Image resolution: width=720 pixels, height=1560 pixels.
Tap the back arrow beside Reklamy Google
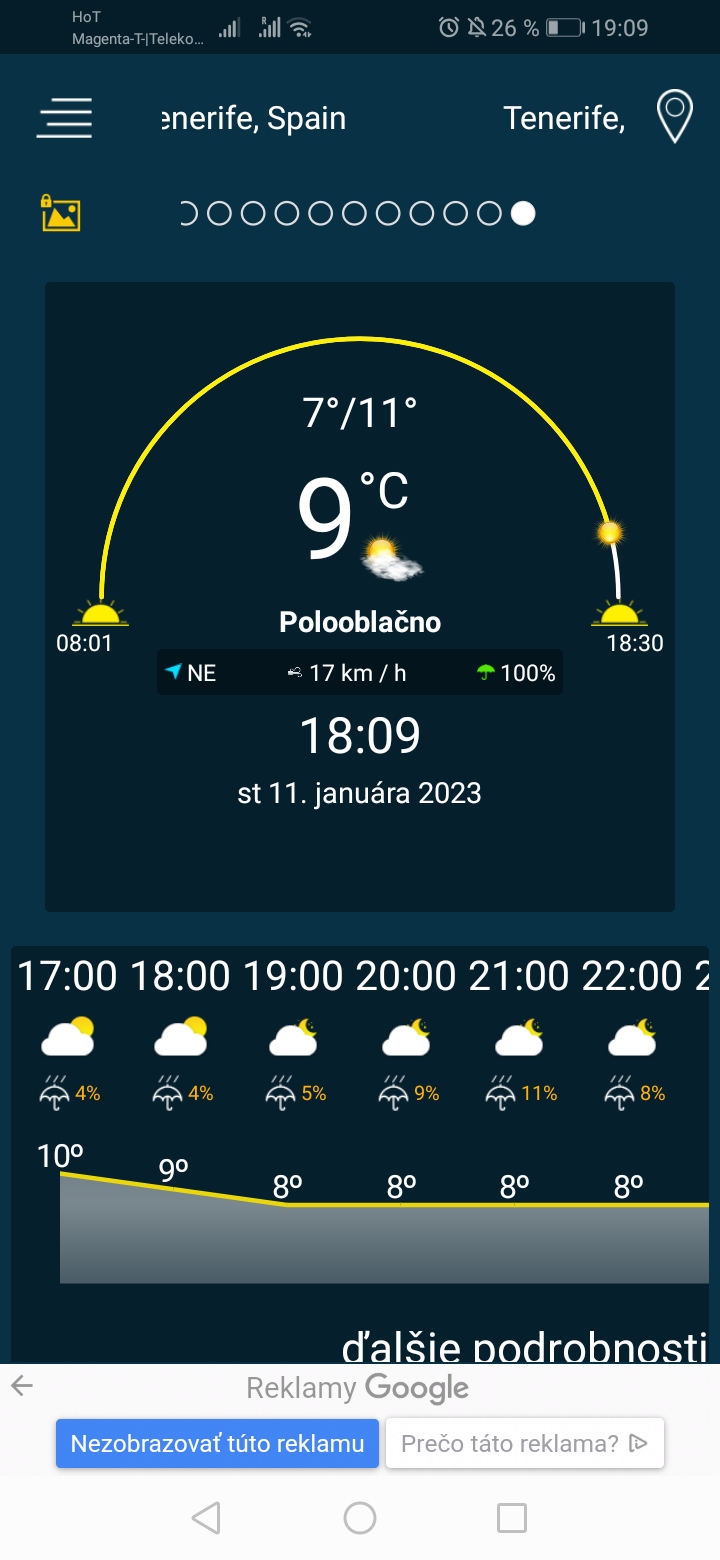click(x=22, y=1385)
